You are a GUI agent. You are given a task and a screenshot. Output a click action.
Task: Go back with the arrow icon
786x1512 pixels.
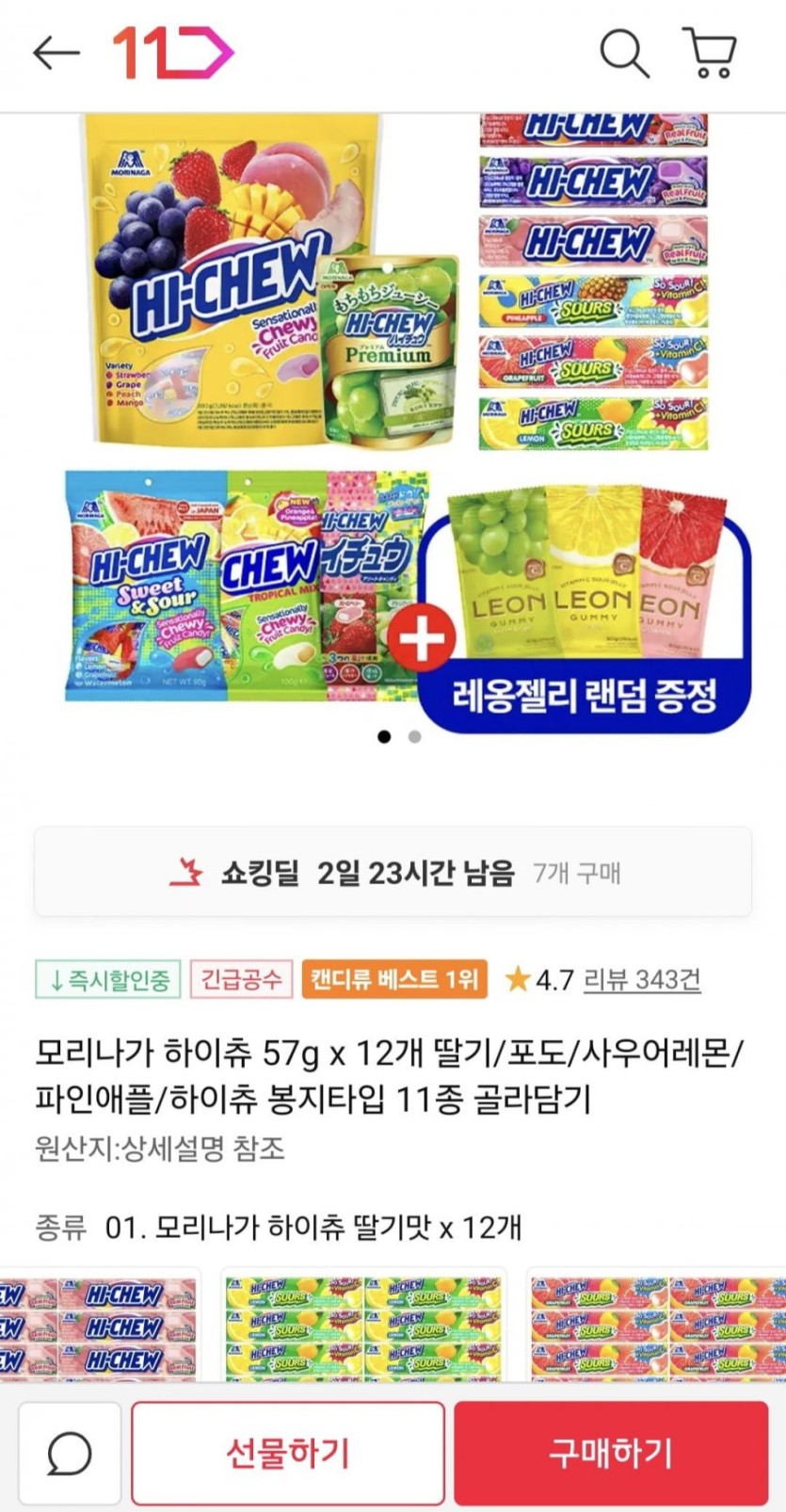coord(56,53)
